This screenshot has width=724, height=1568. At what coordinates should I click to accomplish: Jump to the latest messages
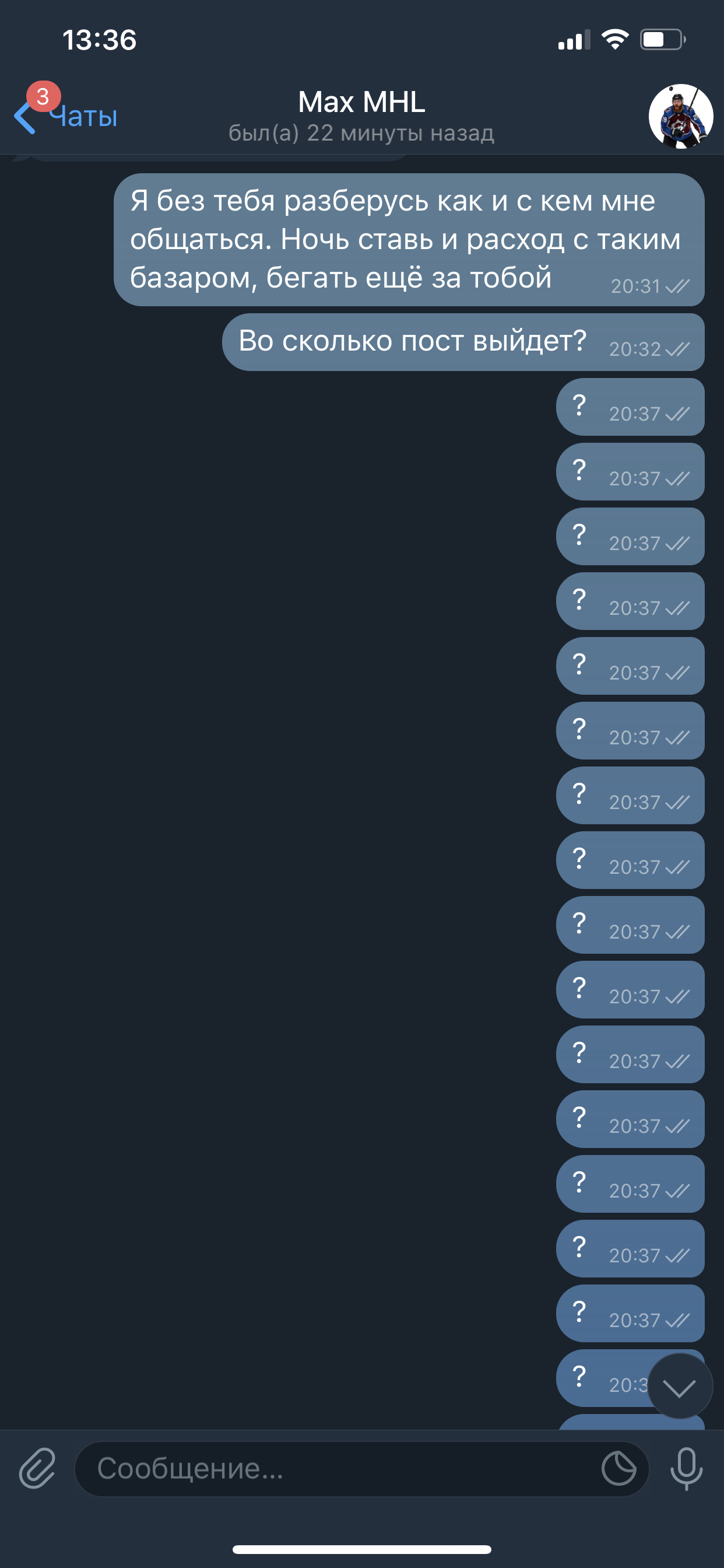pyautogui.click(x=680, y=1387)
